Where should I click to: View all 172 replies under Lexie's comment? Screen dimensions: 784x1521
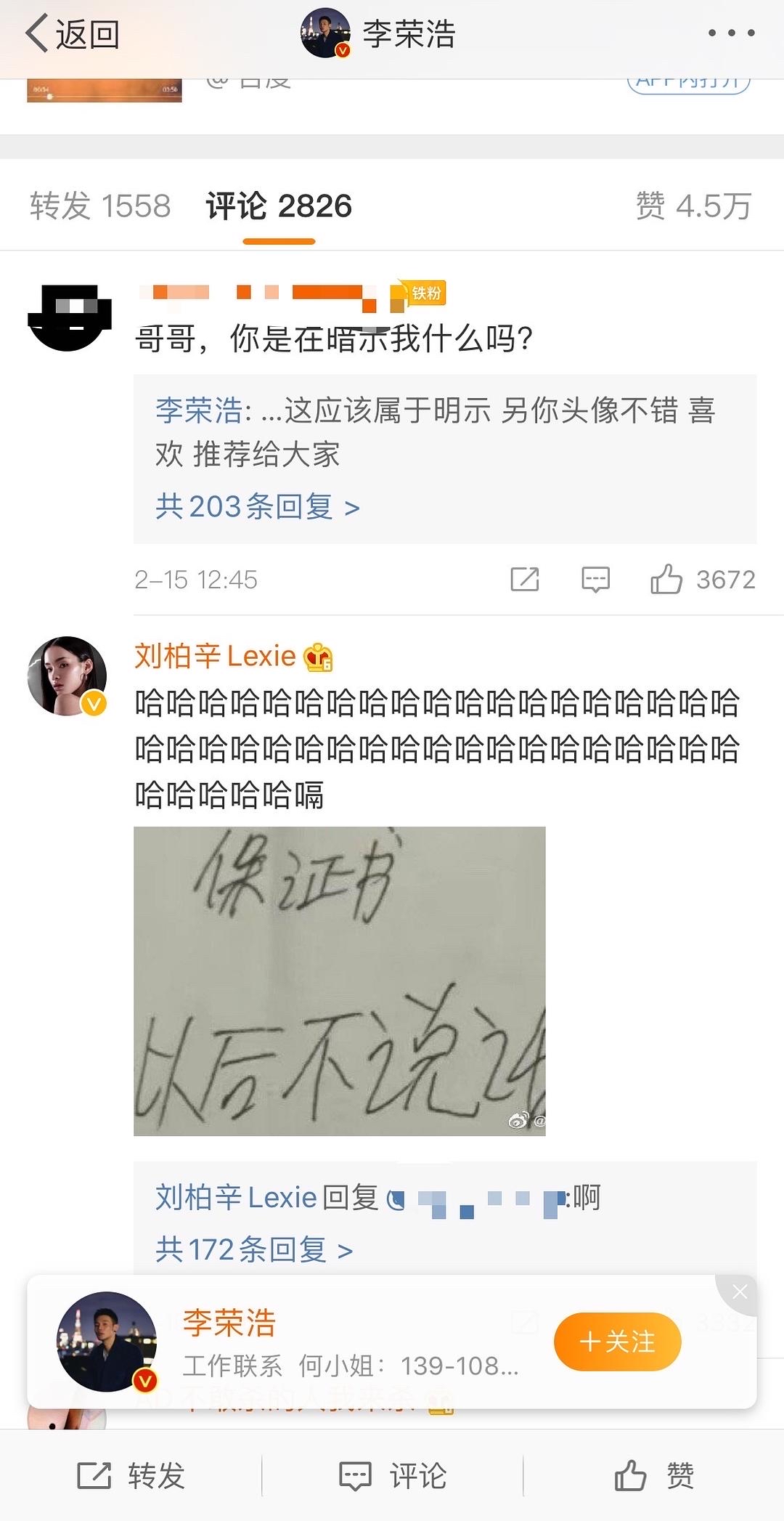point(253,1249)
